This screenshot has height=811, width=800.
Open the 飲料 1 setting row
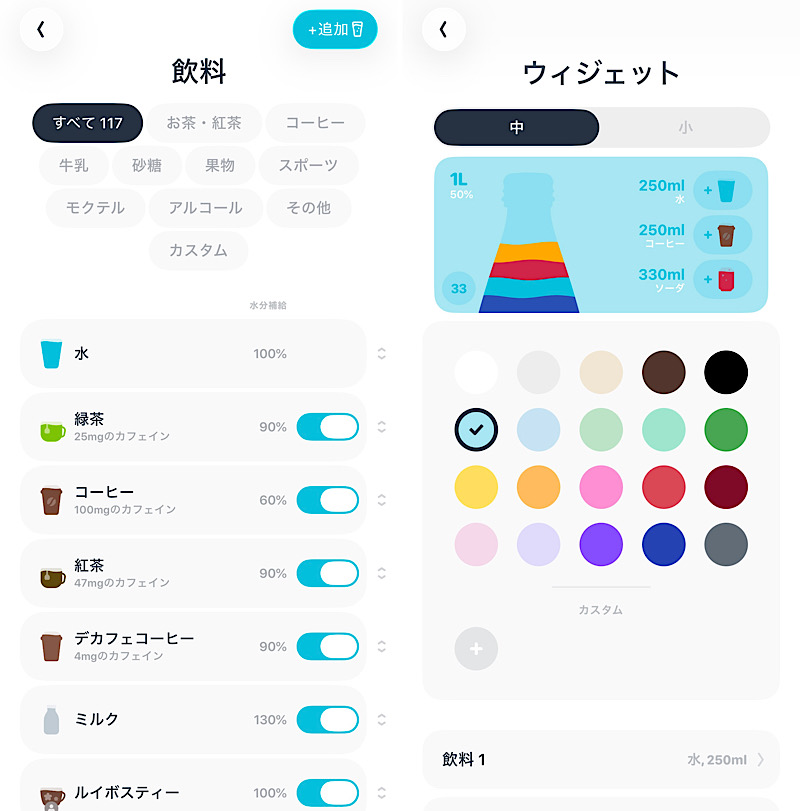click(x=602, y=760)
